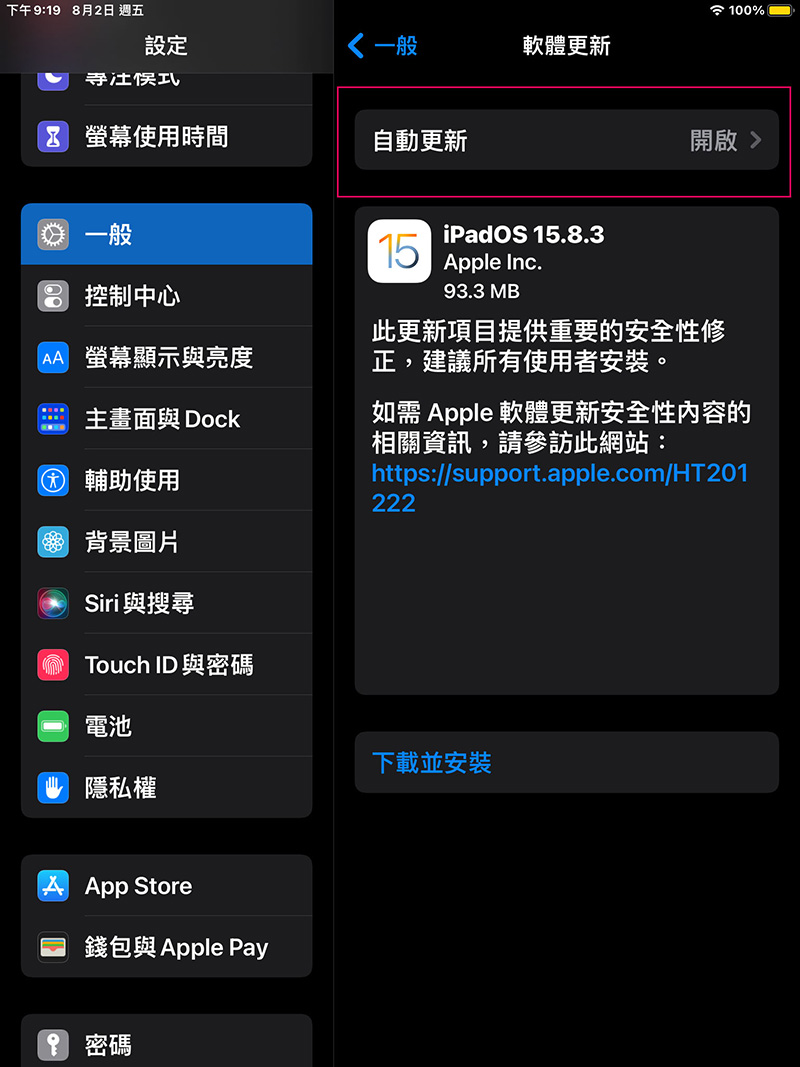Screen dimensions: 800x1067
Task: Open 背景圖片 settings
Action: pos(166,542)
